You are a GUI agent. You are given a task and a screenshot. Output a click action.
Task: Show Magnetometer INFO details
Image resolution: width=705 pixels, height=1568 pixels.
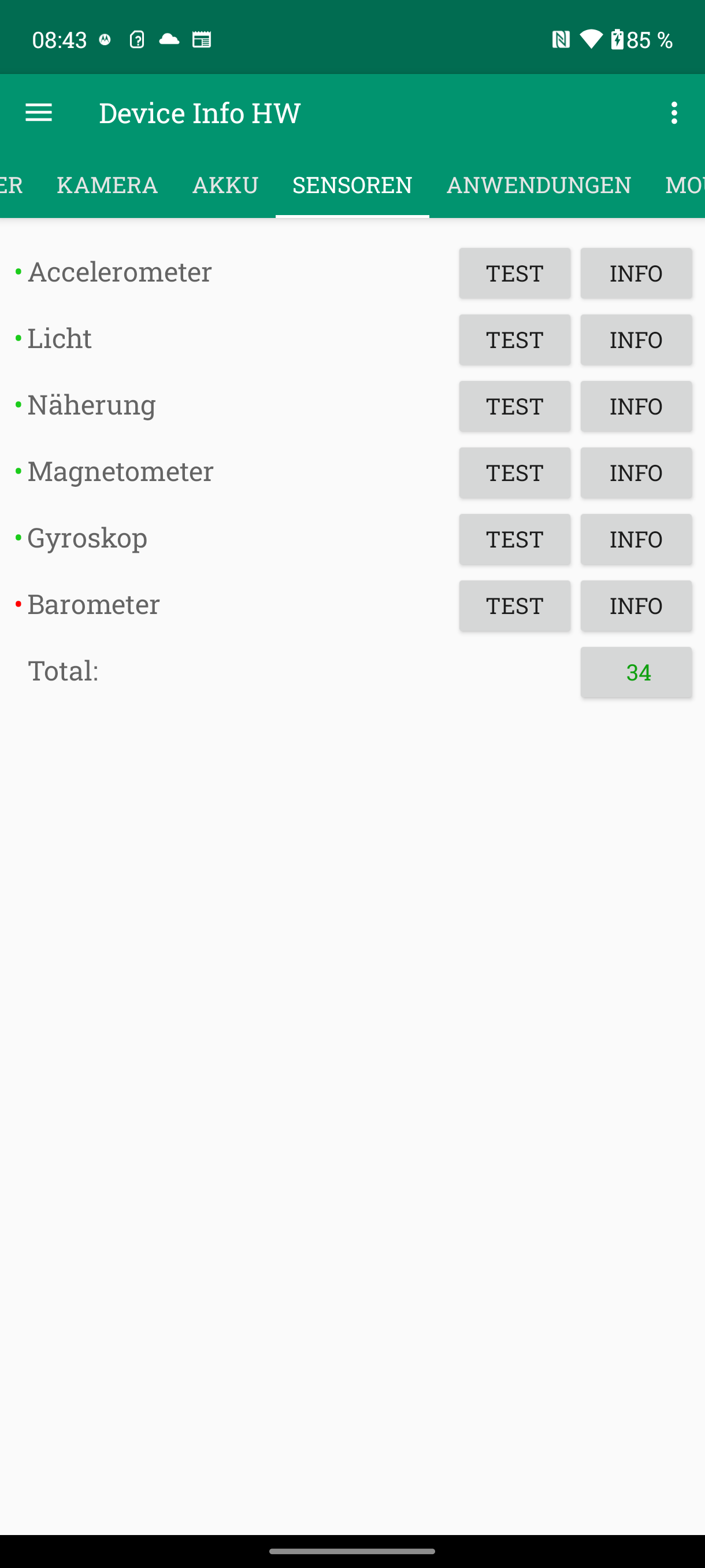coord(636,473)
